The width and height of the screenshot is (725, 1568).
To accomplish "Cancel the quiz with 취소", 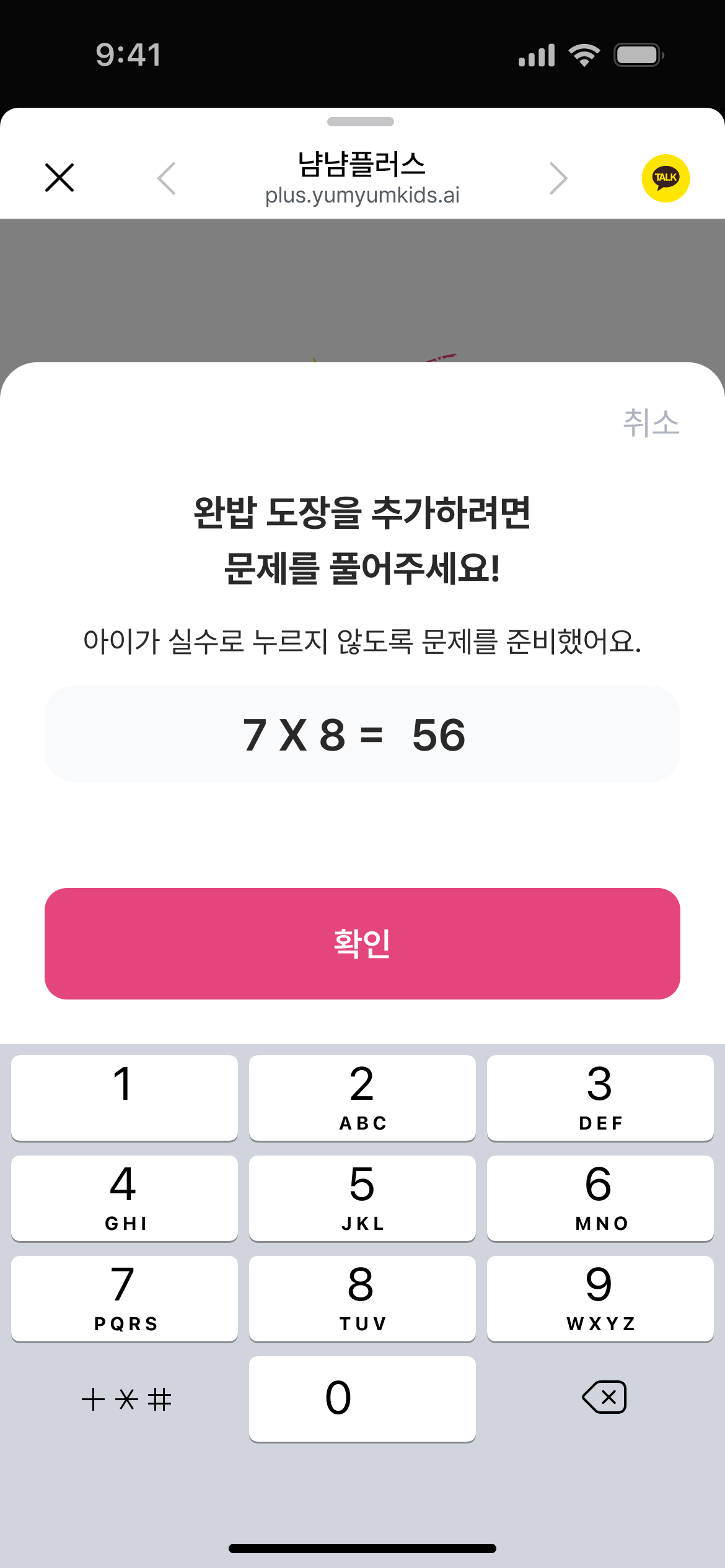I will tap(651, 423).
